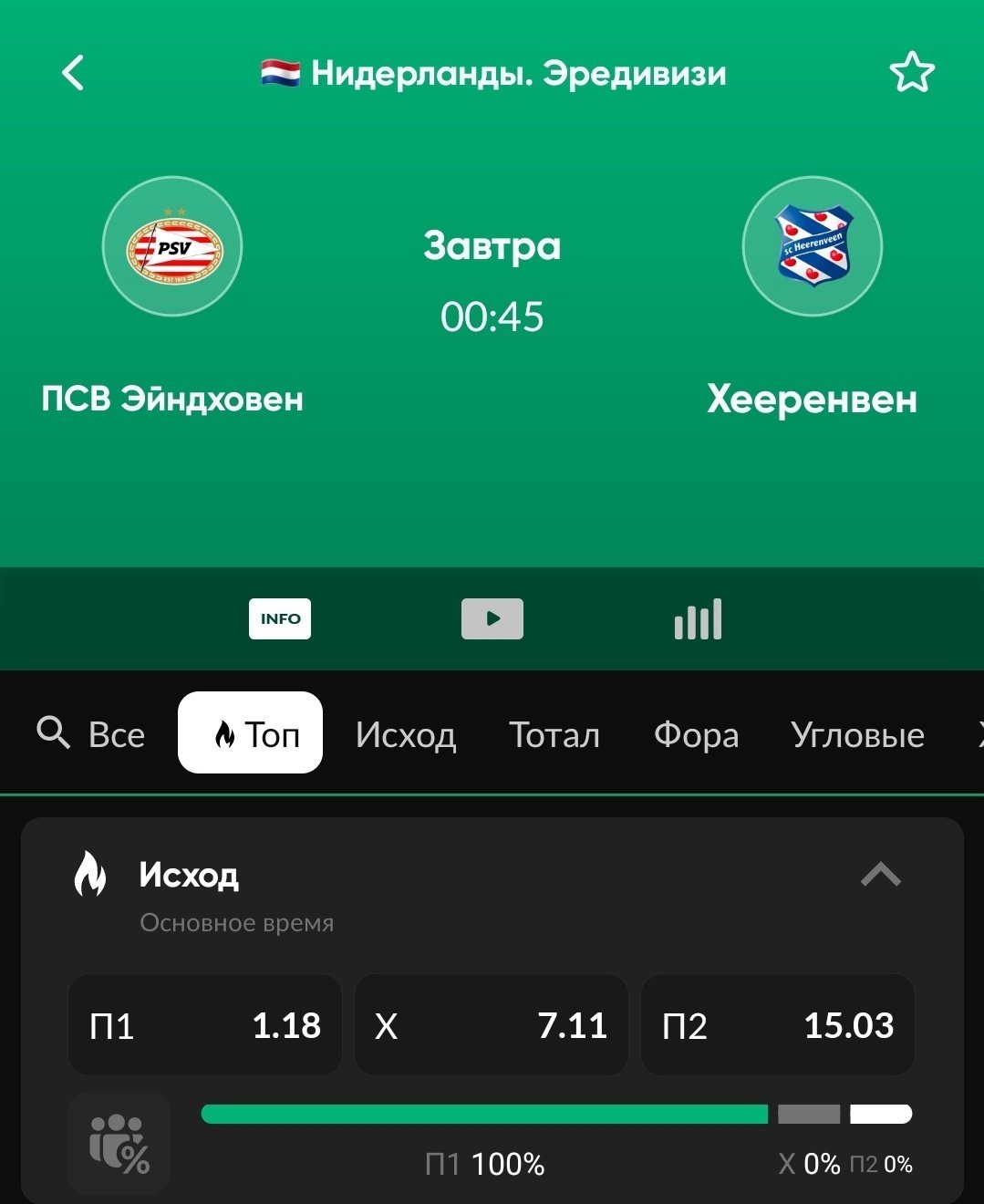Search across all markets
Image resolution: width=984 pixels, height=1204 pixels.
[91, 733]
